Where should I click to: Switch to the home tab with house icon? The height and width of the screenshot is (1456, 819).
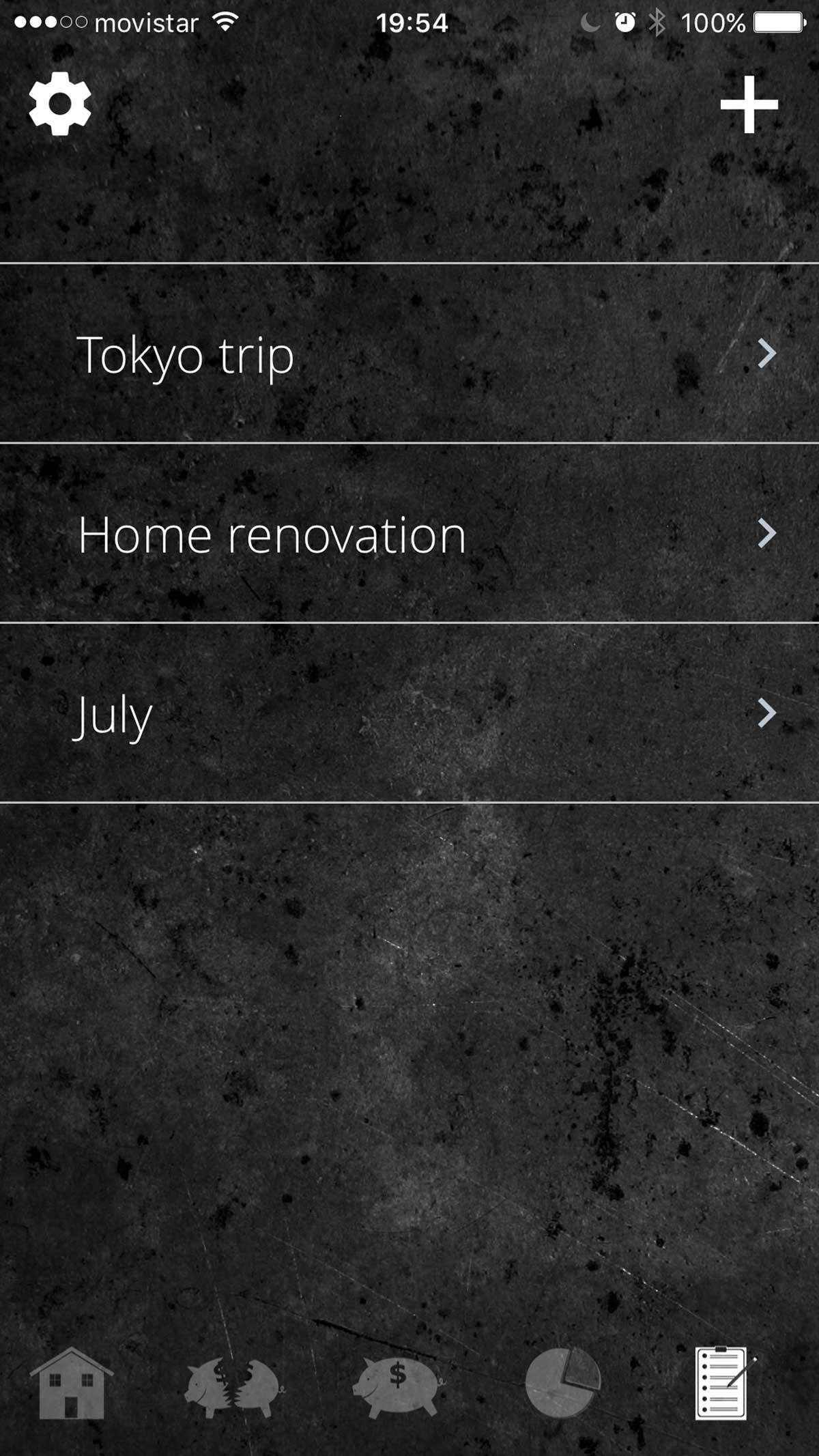pos(71,1383)
